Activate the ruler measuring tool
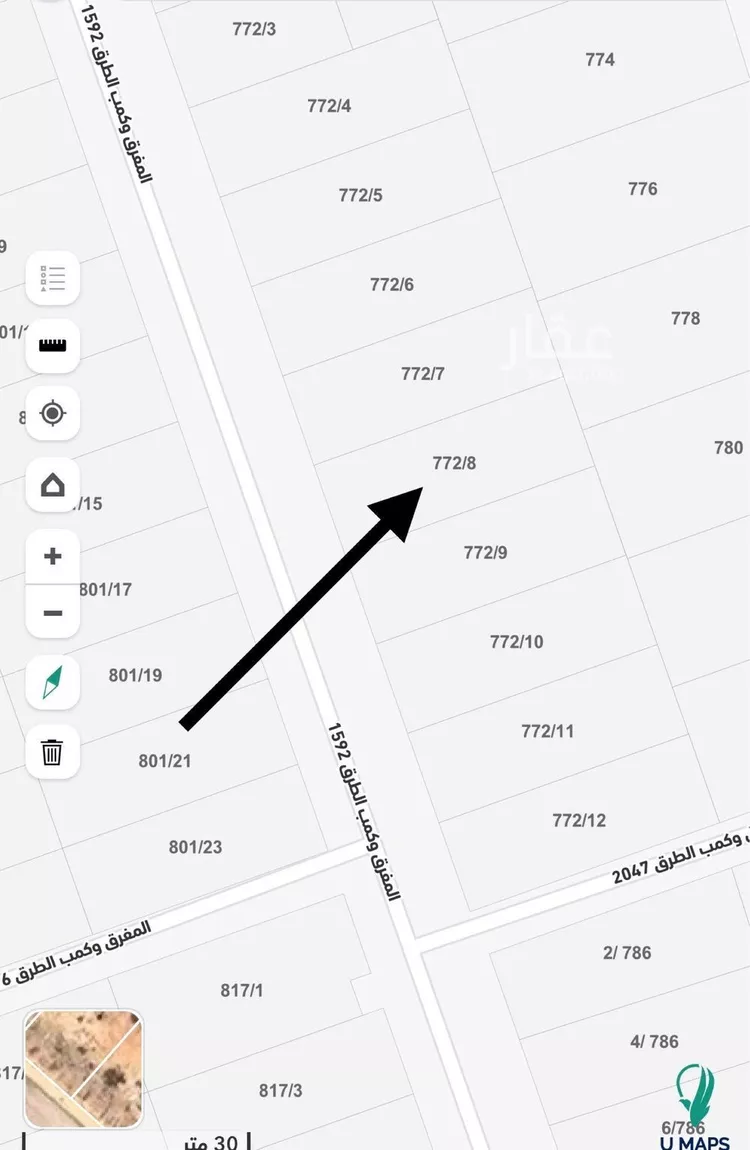Image resolution: width=750 pixels, height=1150 pixels. coord(52,346)
